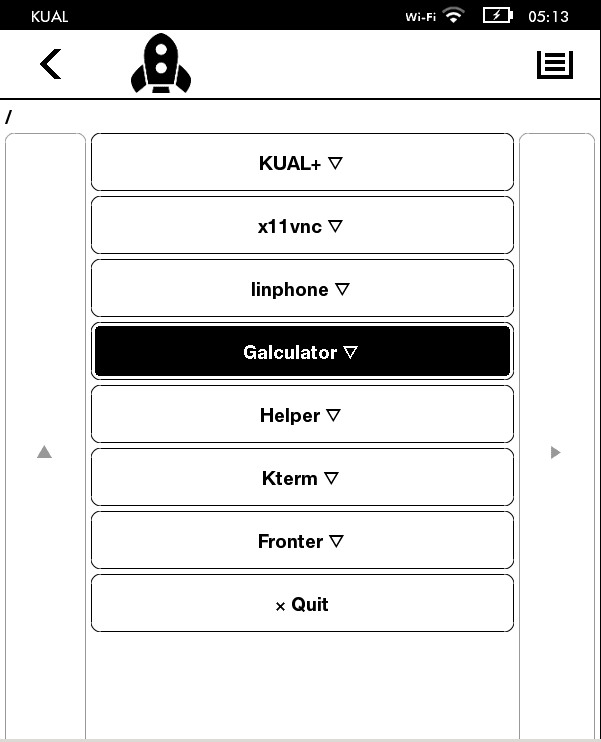Expand the Fronter menu
Image resolution: width=601 pixels, height=742 pixels.
tap(302, 541)
